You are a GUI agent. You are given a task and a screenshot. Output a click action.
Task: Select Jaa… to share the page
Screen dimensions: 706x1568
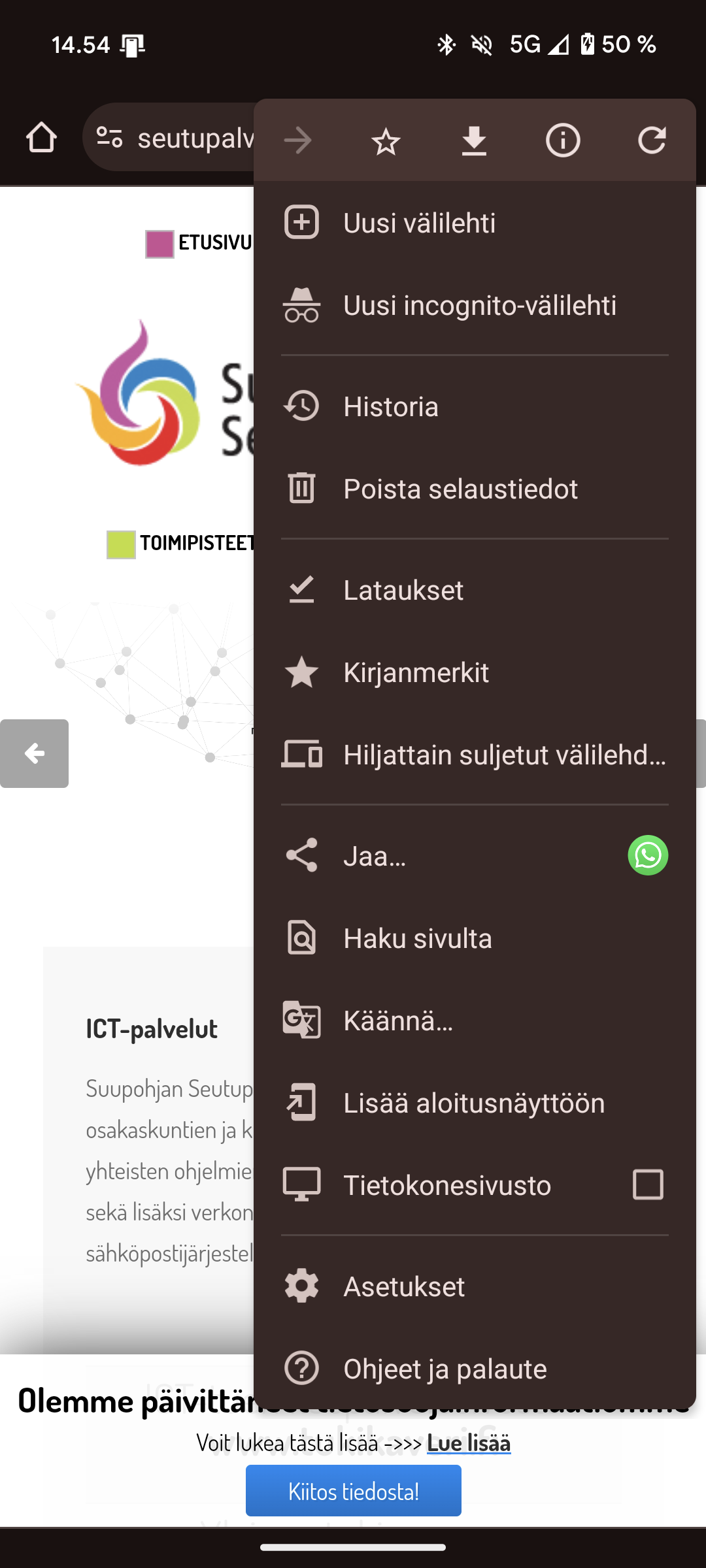(375, 856)
